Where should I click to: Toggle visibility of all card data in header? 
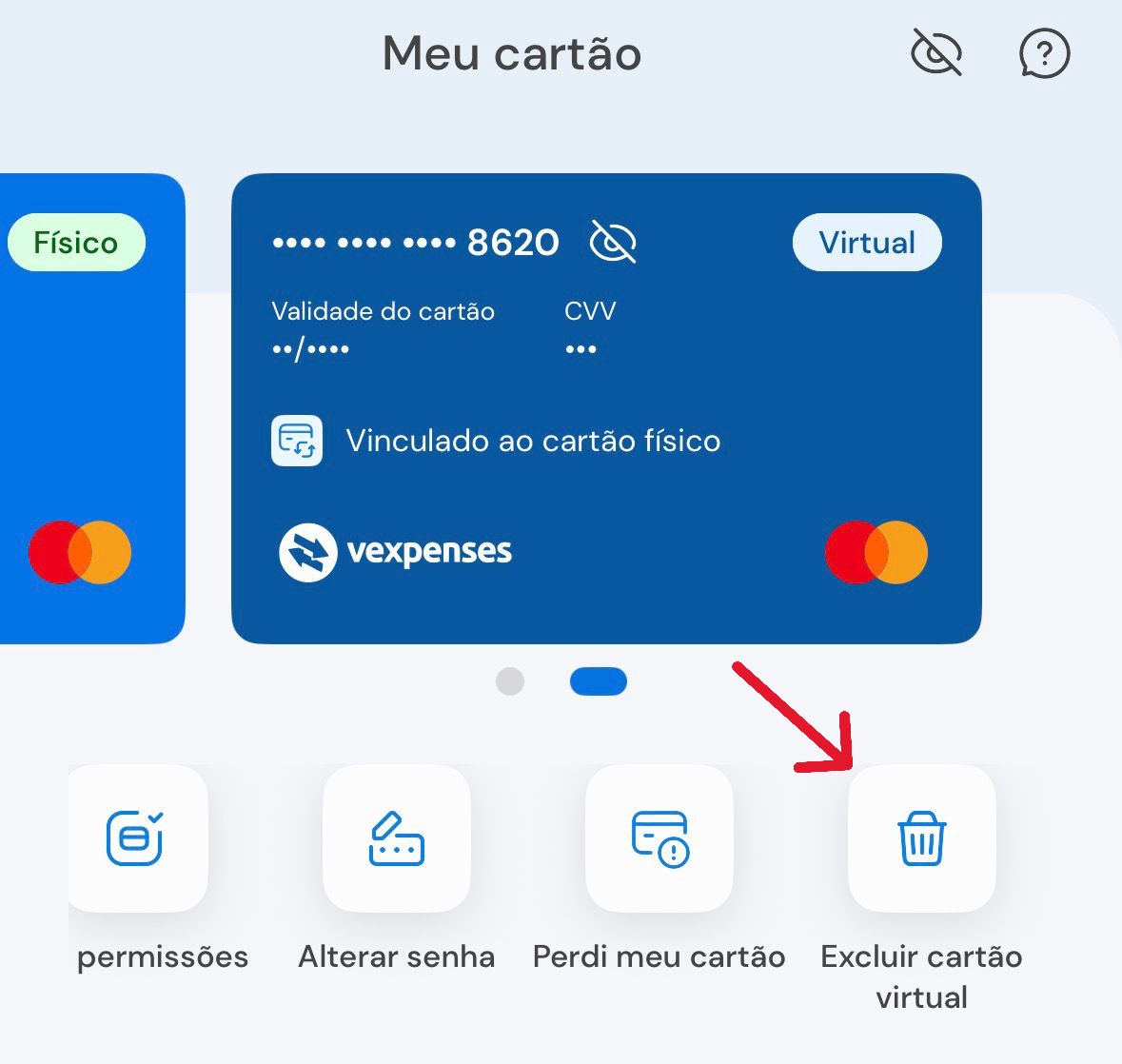click(x=936, y=53)
